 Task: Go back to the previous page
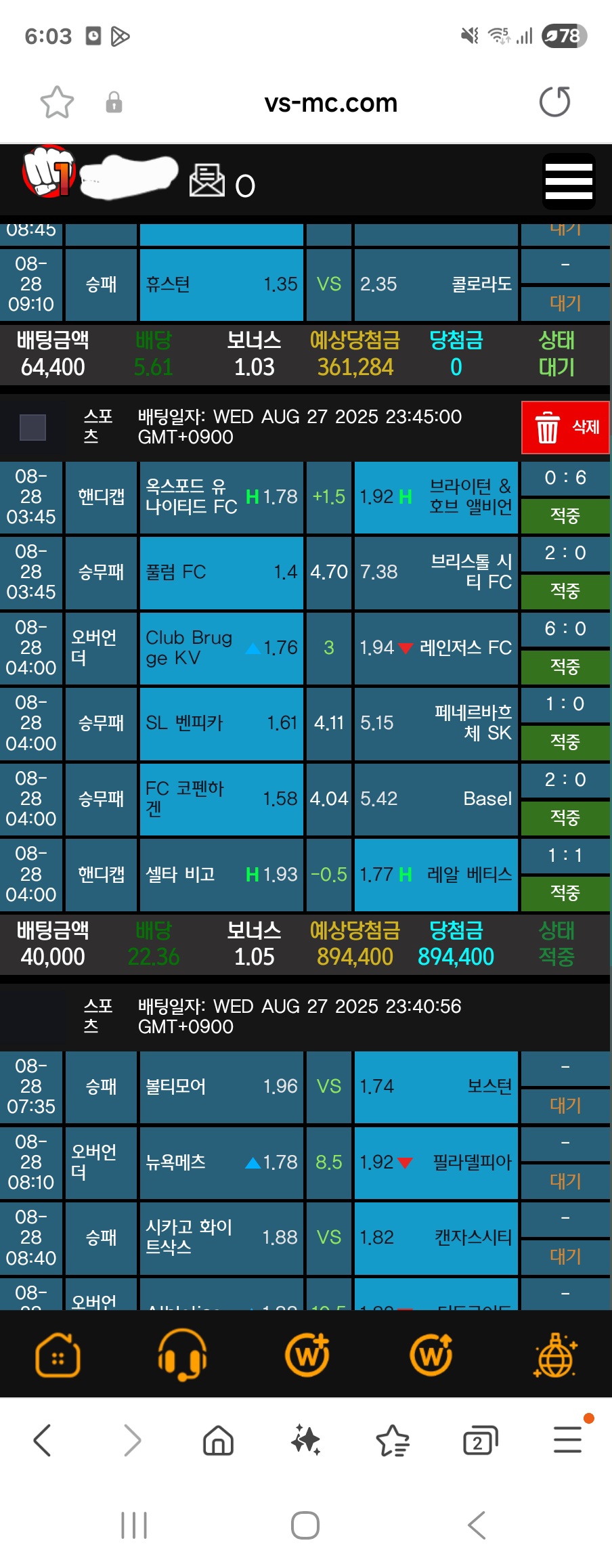(43, 1440)
